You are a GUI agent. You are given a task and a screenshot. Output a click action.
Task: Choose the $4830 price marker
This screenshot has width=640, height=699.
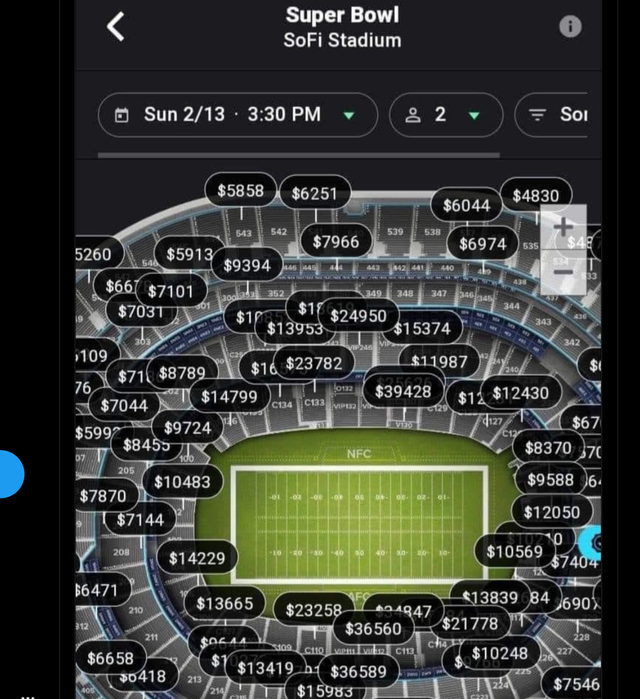pyautogui.click(x=535, y=196)
